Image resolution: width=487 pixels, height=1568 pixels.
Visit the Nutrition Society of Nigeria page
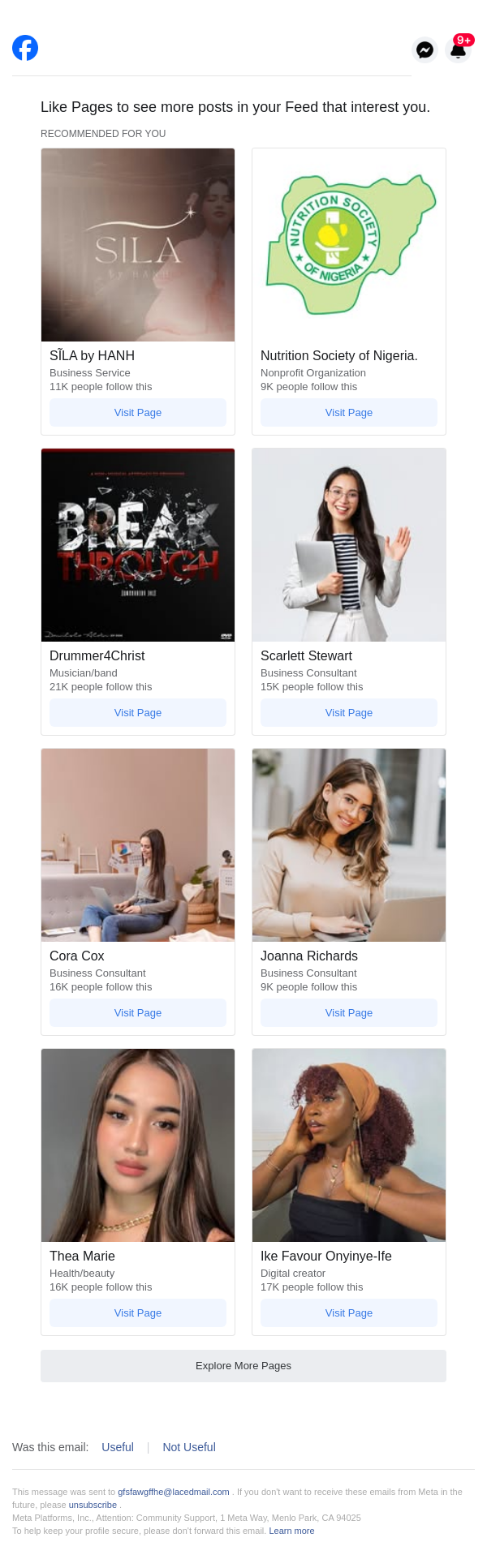(x=349, y=412)
